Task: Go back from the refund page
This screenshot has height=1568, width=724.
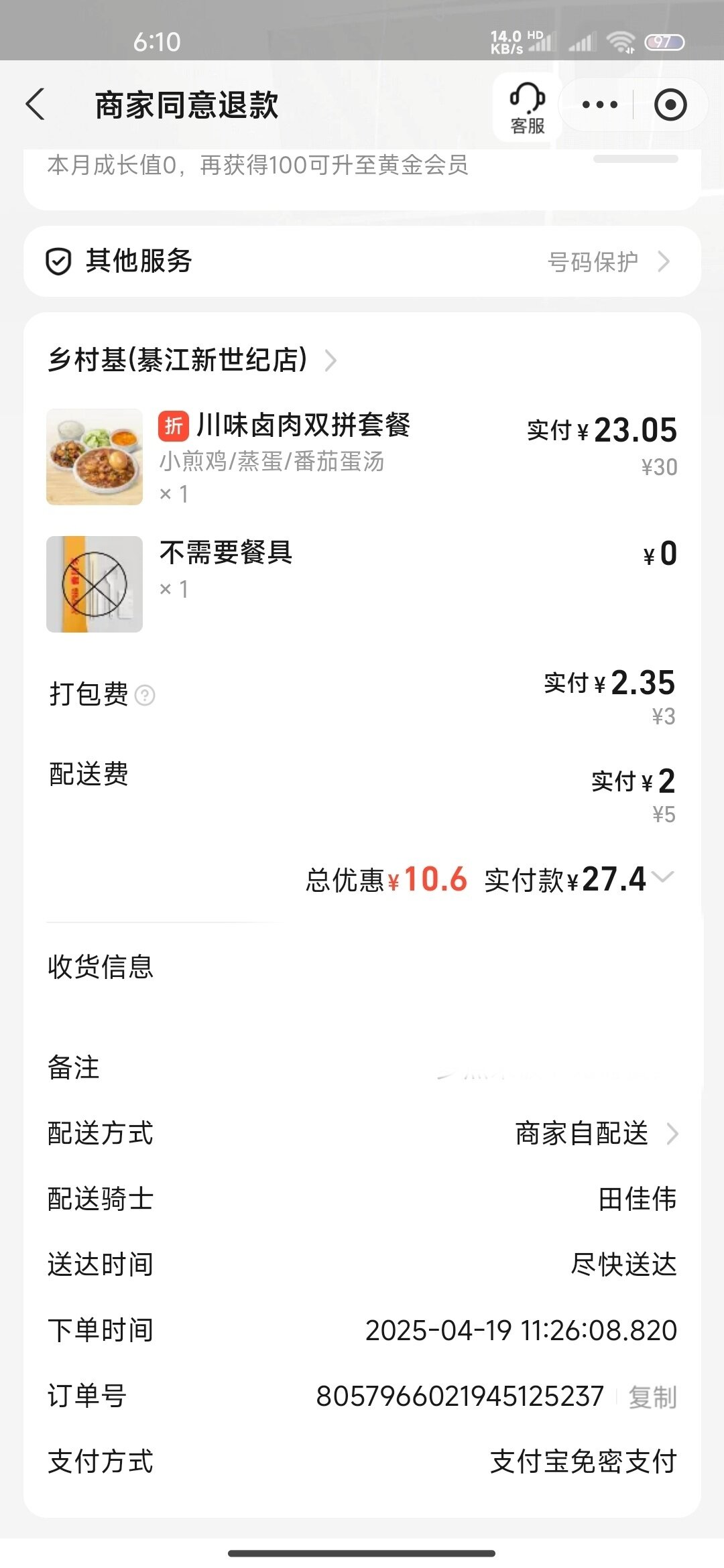Action: [x=36, y=105]
